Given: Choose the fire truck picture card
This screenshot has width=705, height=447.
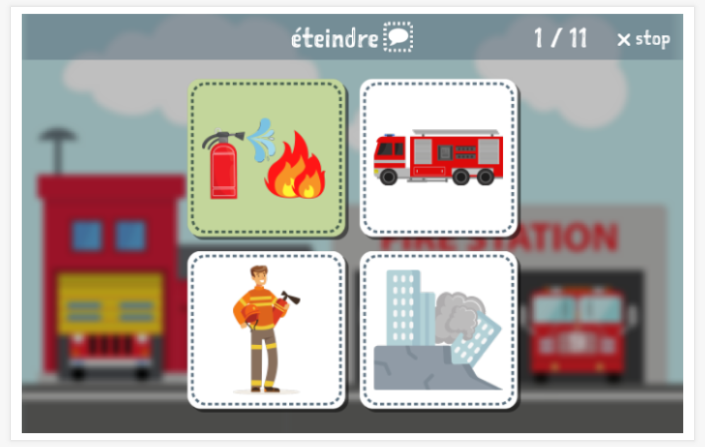Looking at the screenshot, I should [x=438, y=159].
